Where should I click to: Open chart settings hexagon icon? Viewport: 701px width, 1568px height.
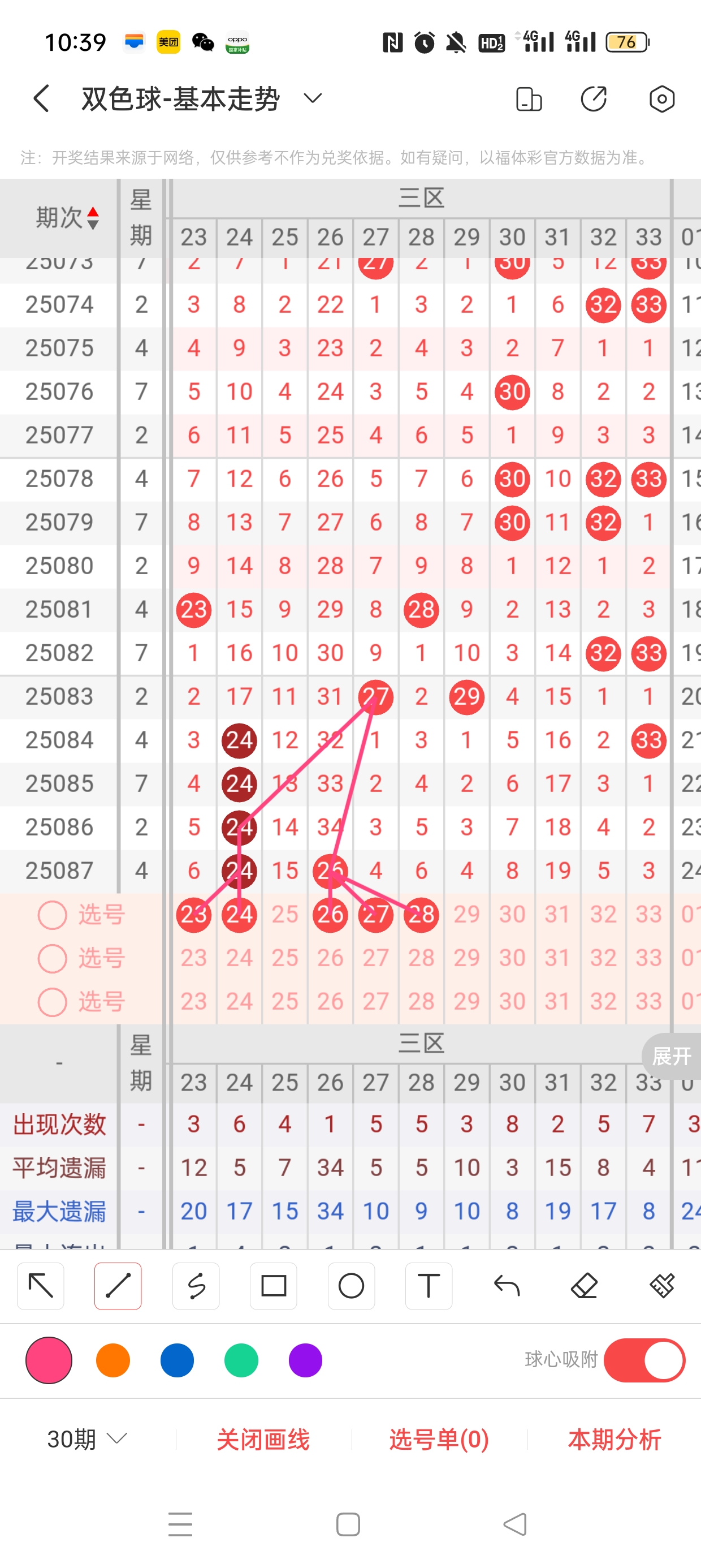(661, 98)
